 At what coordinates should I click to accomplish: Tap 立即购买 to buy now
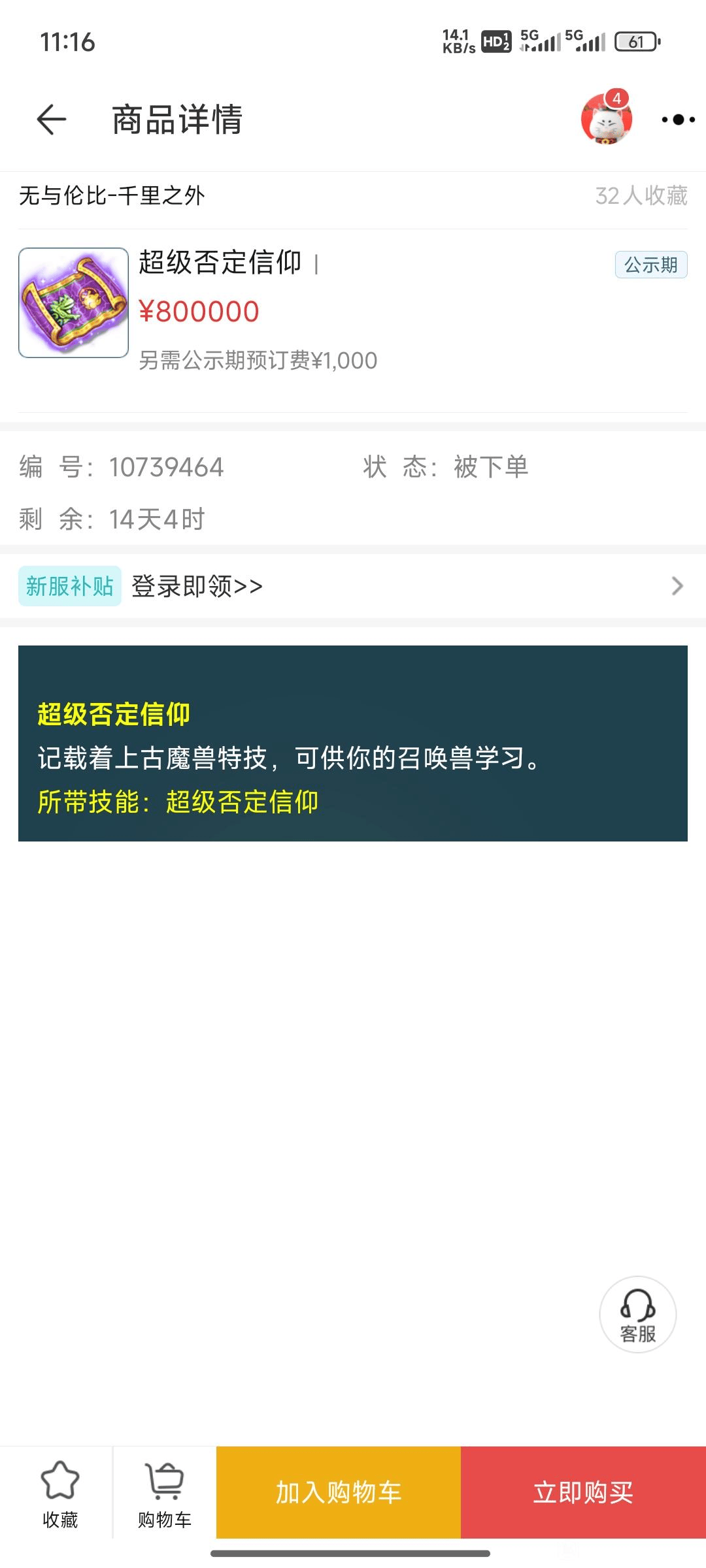pyautogui.click(x=583, y=1492)
